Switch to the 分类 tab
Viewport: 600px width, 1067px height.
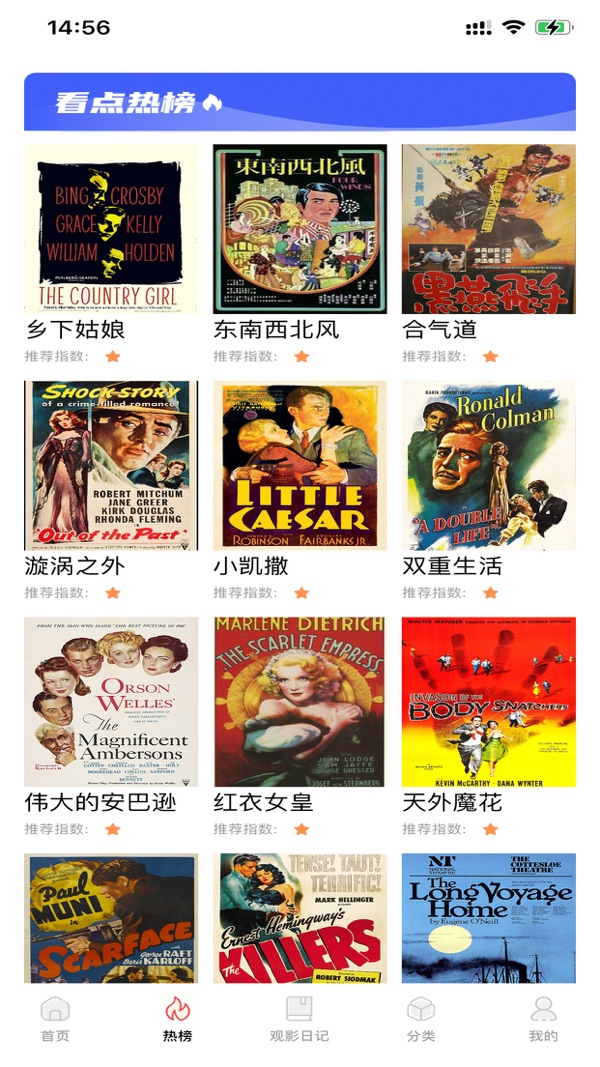coord(421,1019)
